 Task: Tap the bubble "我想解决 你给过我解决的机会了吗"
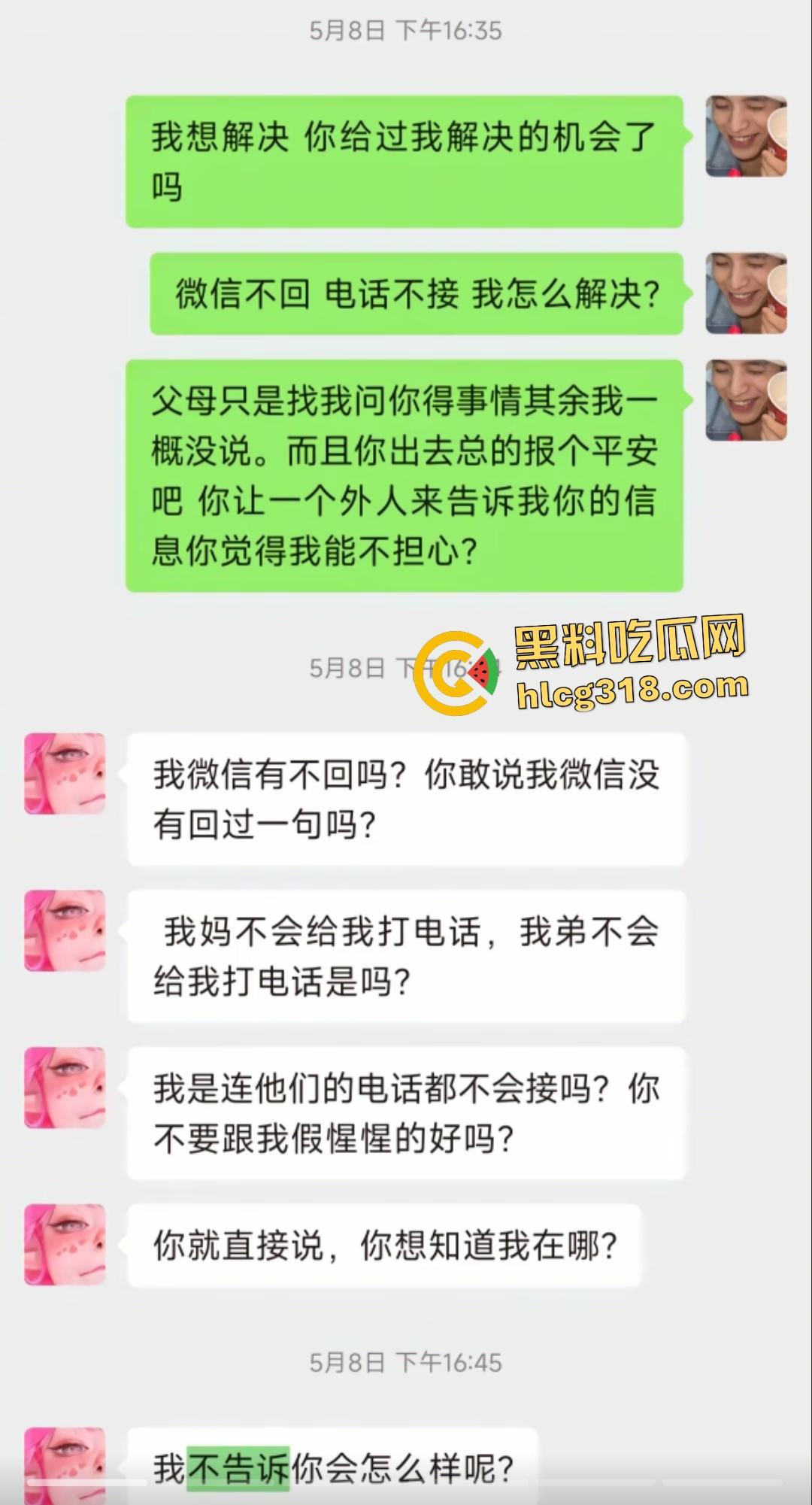[x=406, y=162]
